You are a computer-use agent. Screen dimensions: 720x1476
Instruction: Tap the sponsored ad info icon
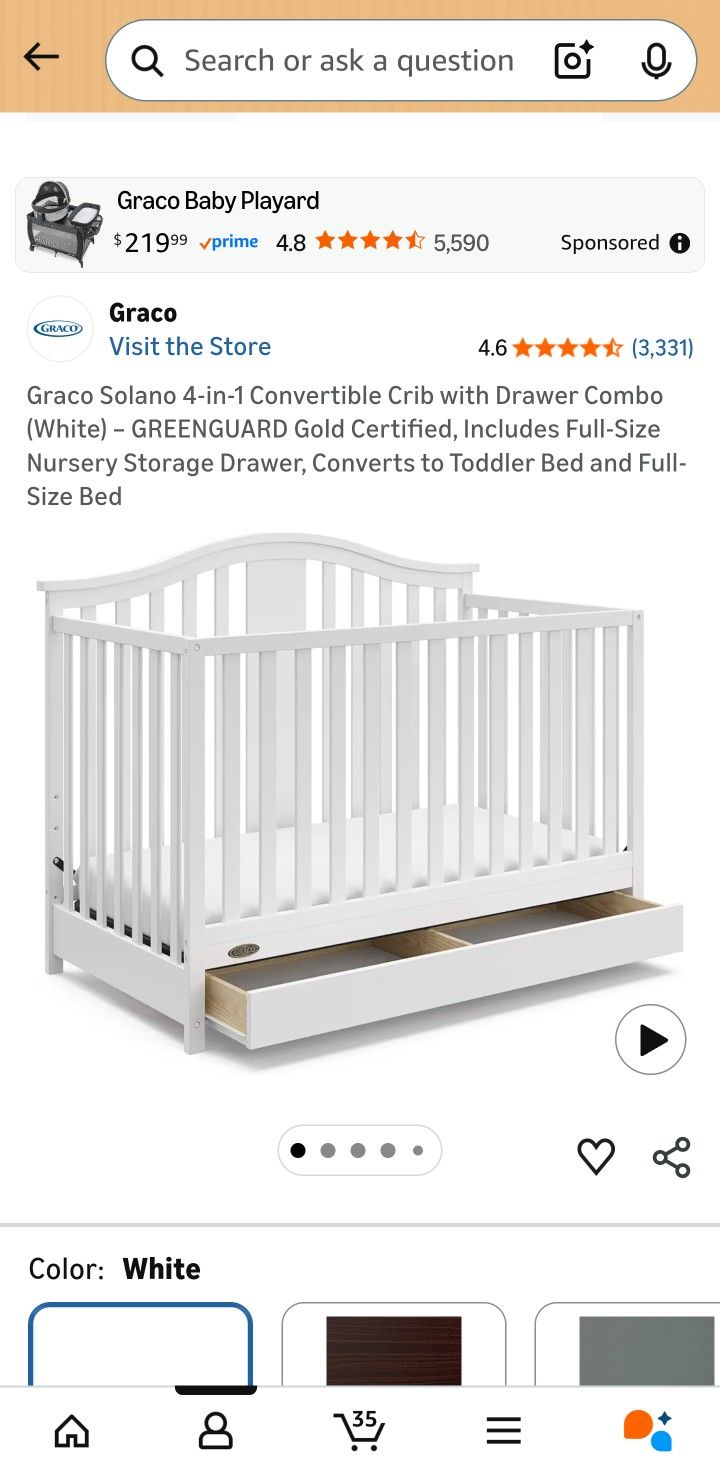[x=679, y=242]
